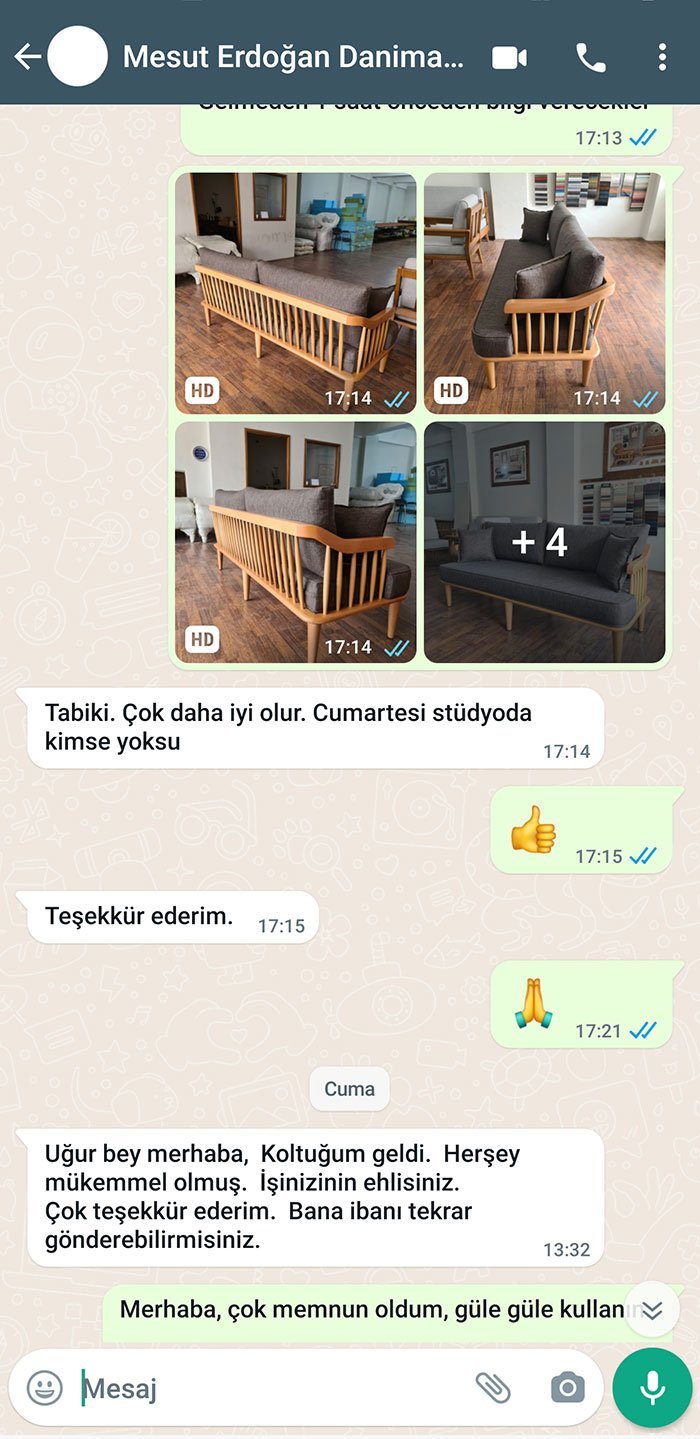The image size is (700, 1439).
Task: Focus the Mesaj text field
Action: (x=270, y=1388)
